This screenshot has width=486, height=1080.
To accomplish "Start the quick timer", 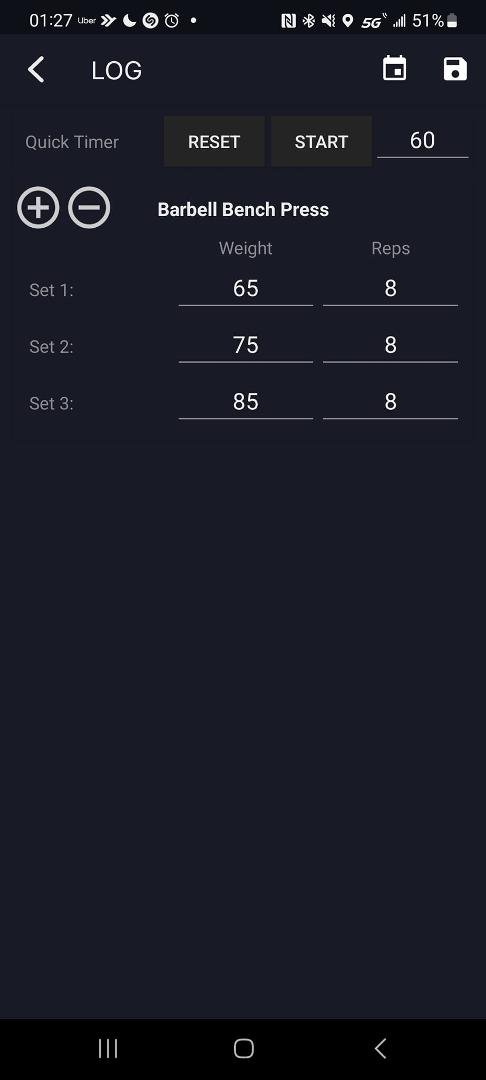I will 321,141.
